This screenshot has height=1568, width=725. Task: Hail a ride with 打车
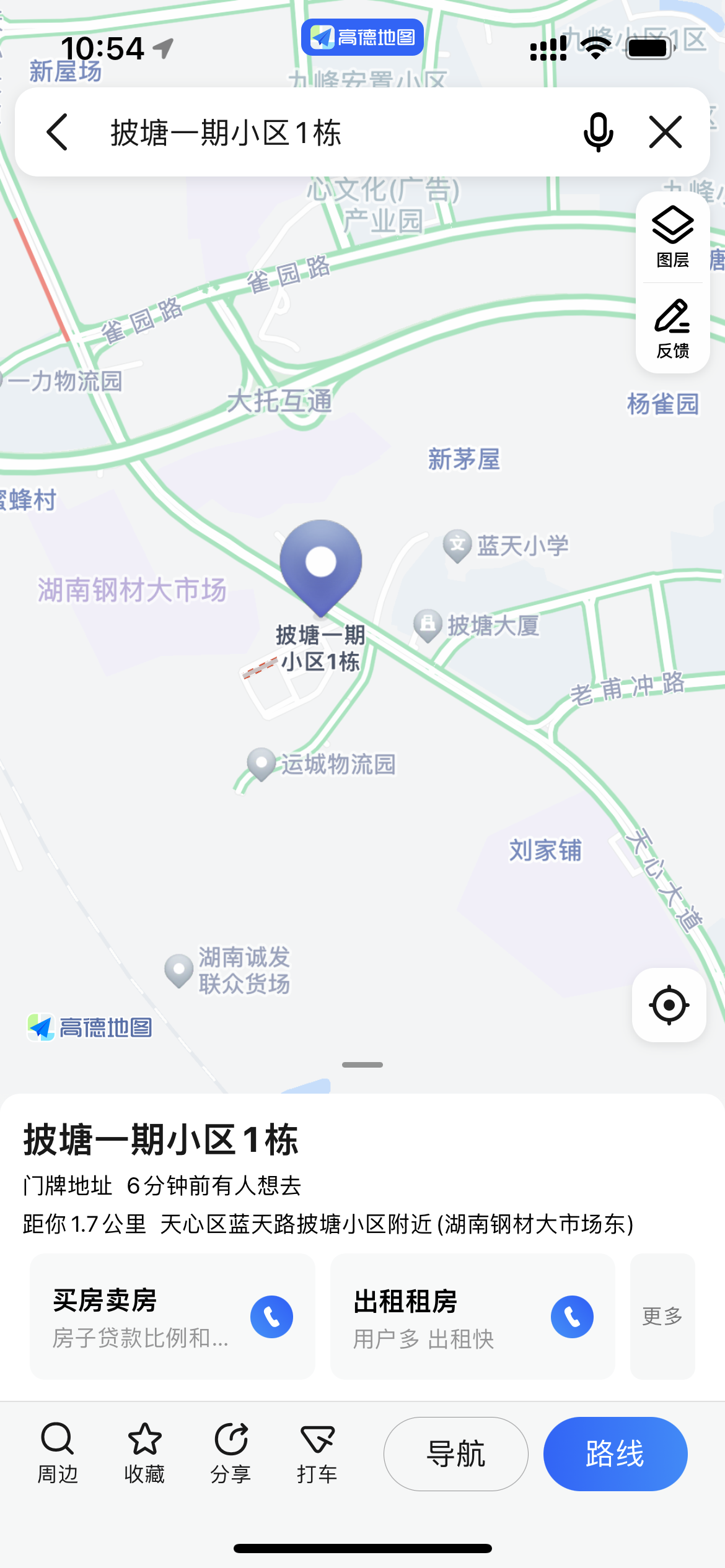pyautogui.click(x=317, y=1453)
